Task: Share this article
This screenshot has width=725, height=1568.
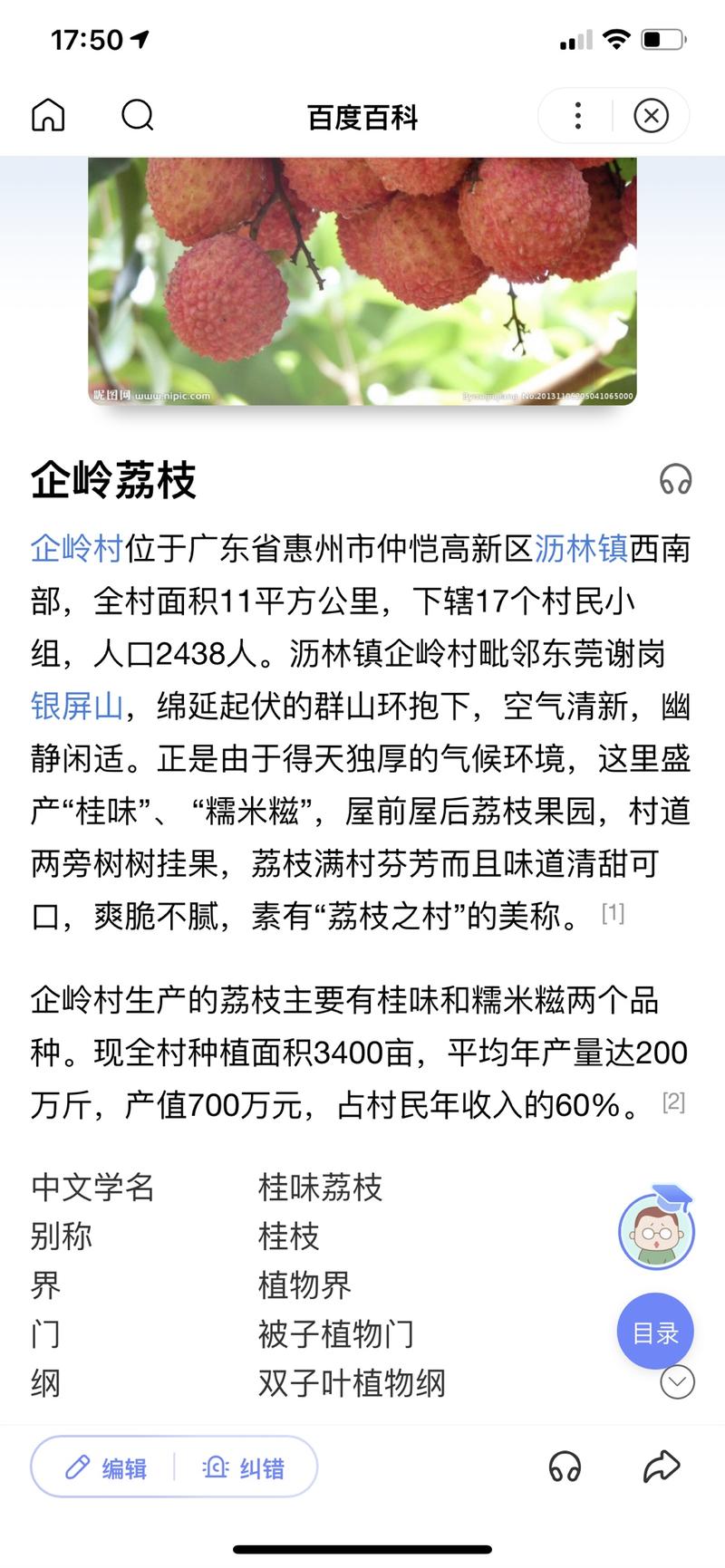Action: click(x=661, y=1467)
